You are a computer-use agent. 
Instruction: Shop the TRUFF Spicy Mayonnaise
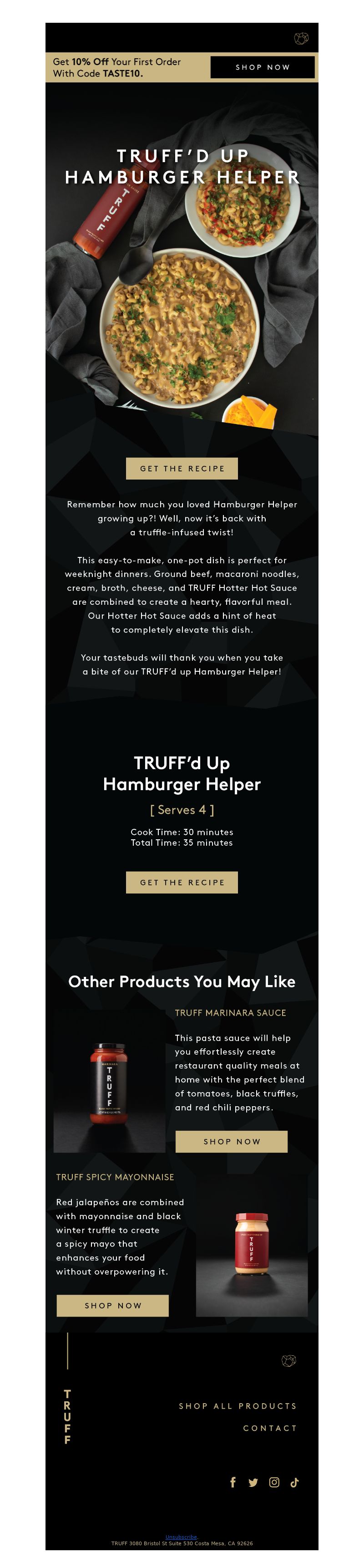112,1305
